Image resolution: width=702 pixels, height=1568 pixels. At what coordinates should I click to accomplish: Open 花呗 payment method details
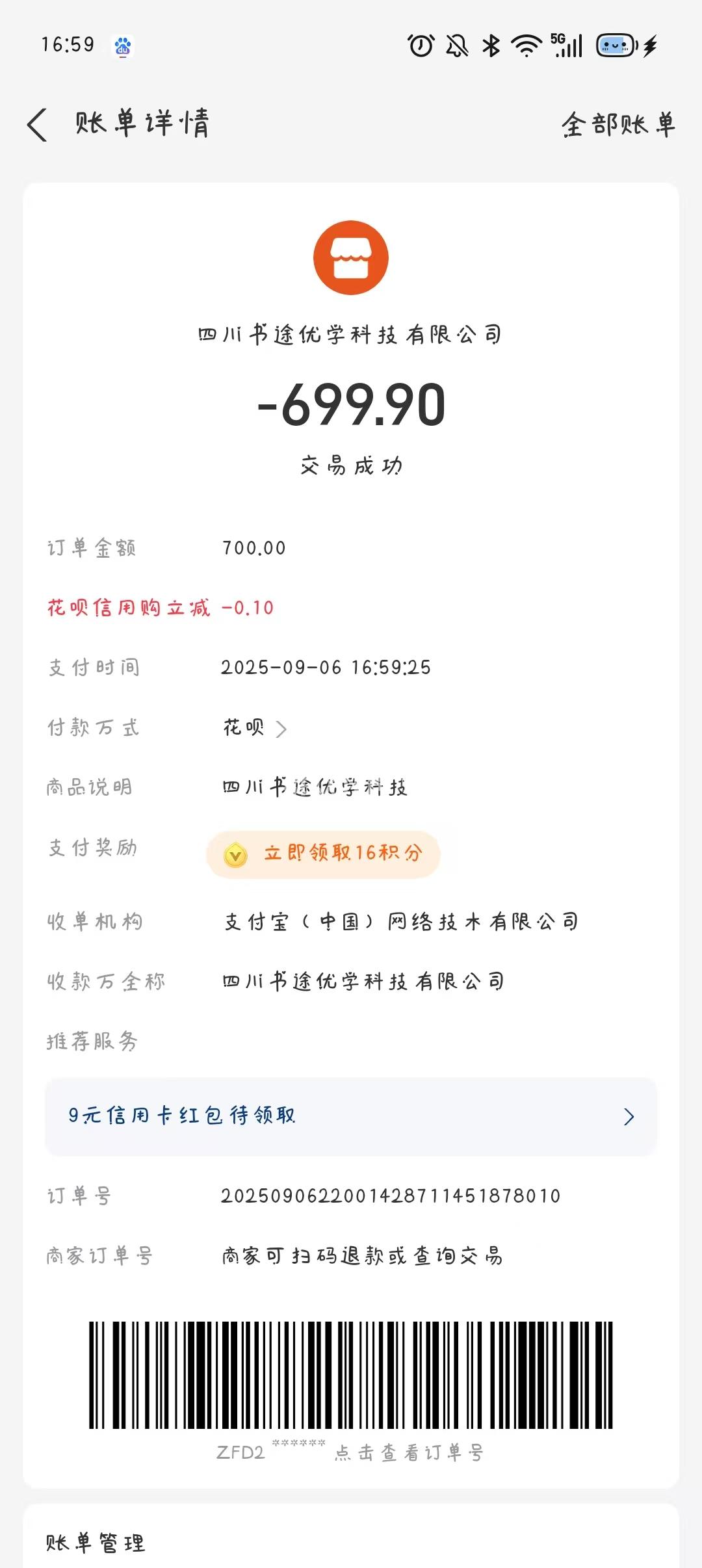tap(255, 727)
